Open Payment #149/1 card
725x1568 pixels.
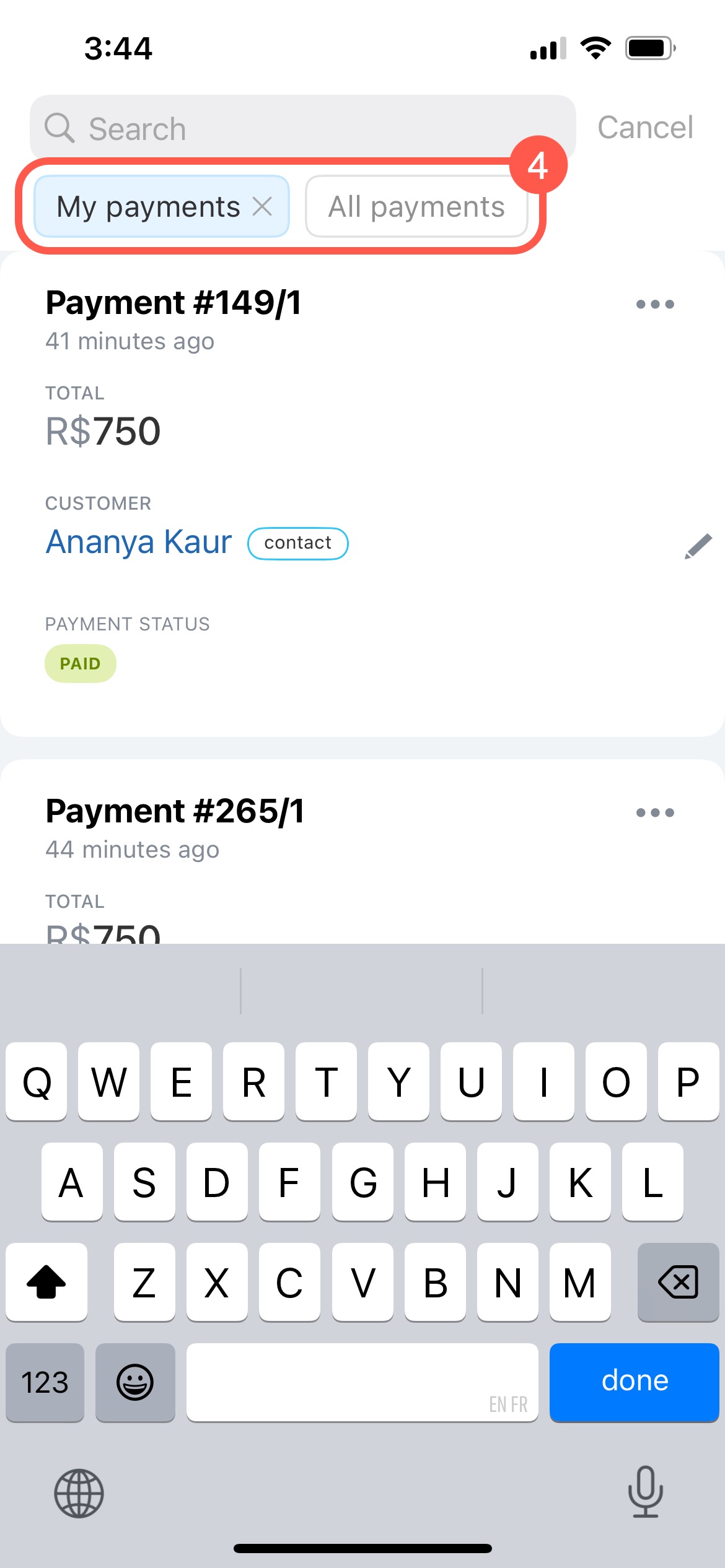pos(362,494)
